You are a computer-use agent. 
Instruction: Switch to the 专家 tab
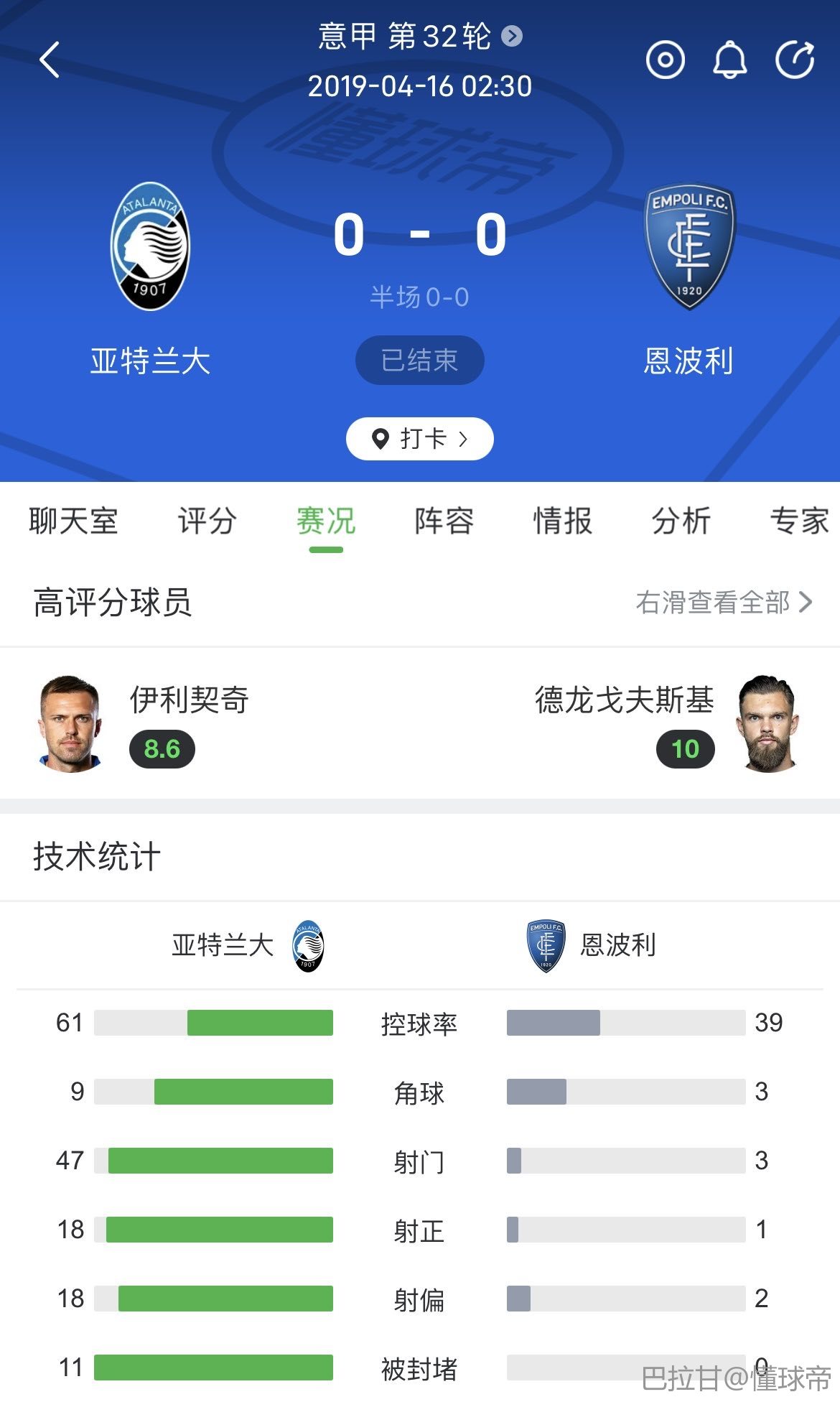[798, 521]
